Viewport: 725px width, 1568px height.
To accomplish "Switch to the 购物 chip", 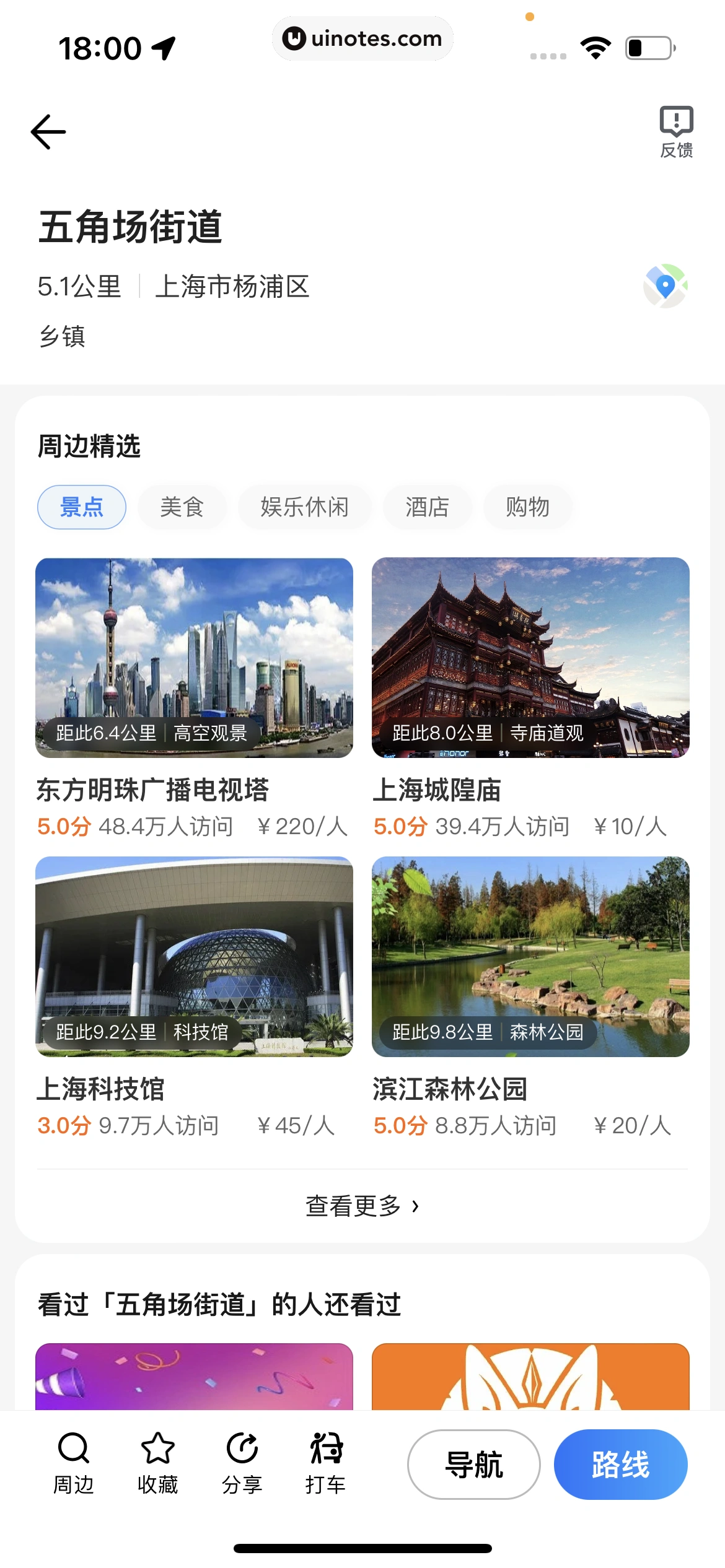I will (527, 507).
